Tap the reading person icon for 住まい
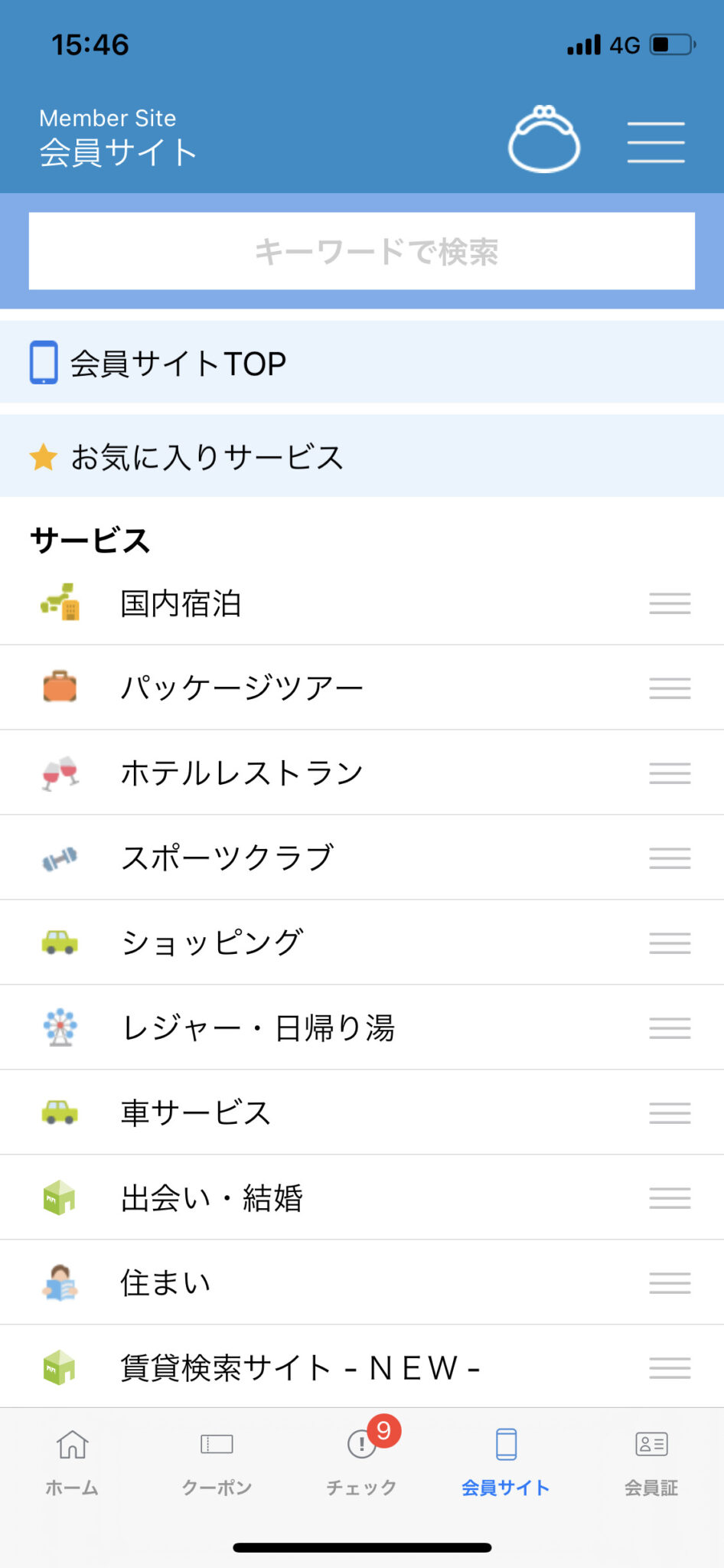 click(61, 1282)
